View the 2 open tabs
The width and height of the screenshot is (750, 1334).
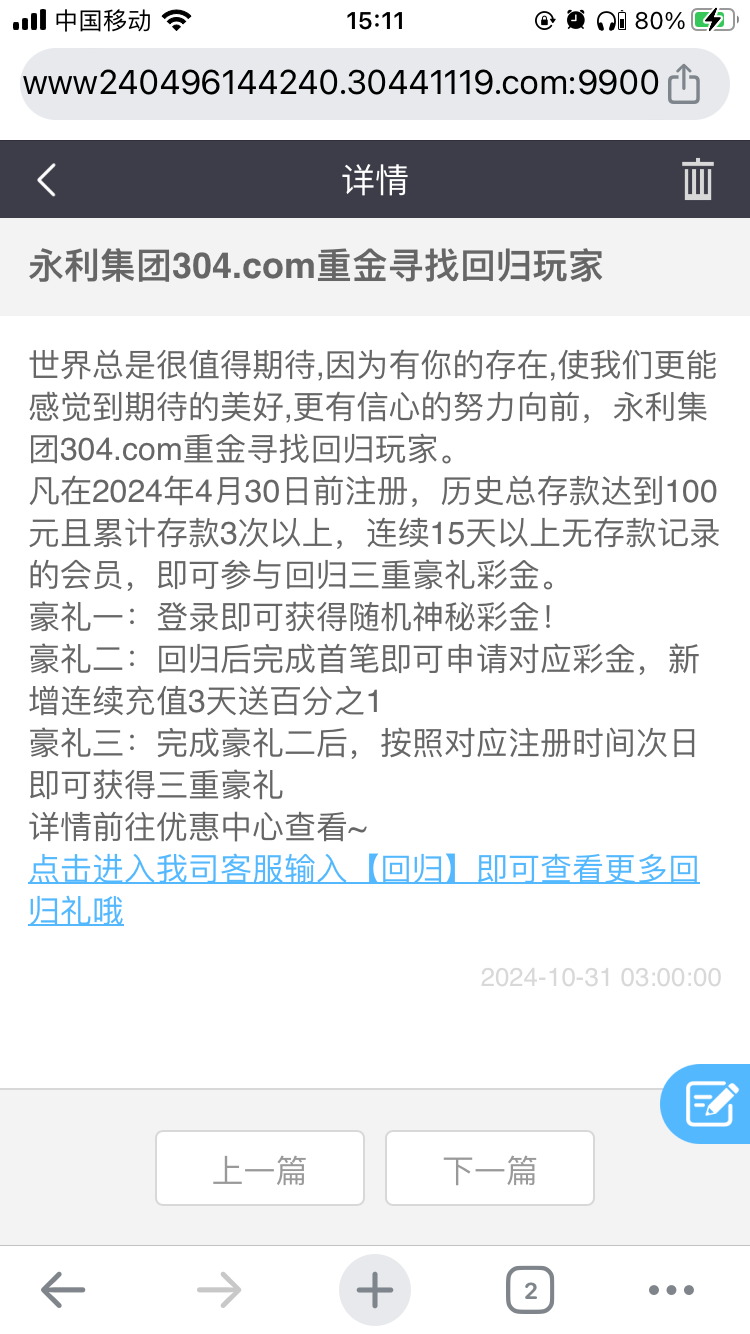coord(530,1290)
